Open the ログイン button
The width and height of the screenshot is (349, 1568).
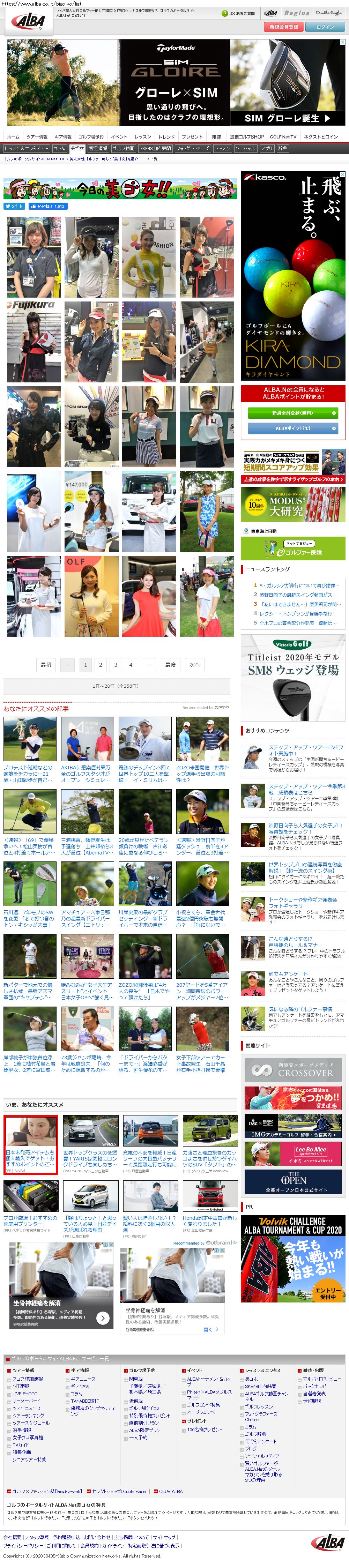coord(325,27)
